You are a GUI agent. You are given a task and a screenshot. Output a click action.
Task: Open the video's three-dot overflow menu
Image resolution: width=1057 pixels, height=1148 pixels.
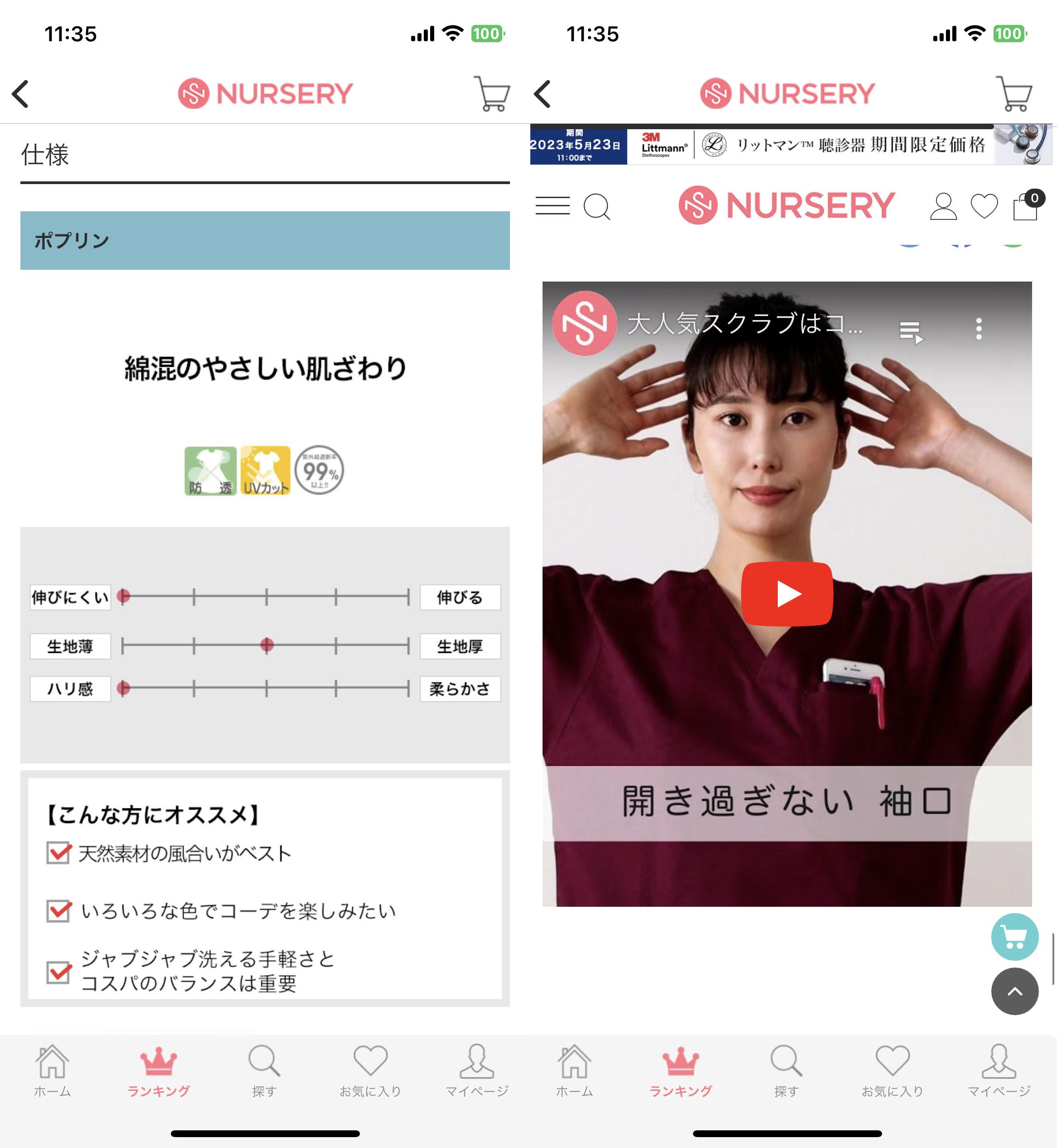tap(979, 329)
